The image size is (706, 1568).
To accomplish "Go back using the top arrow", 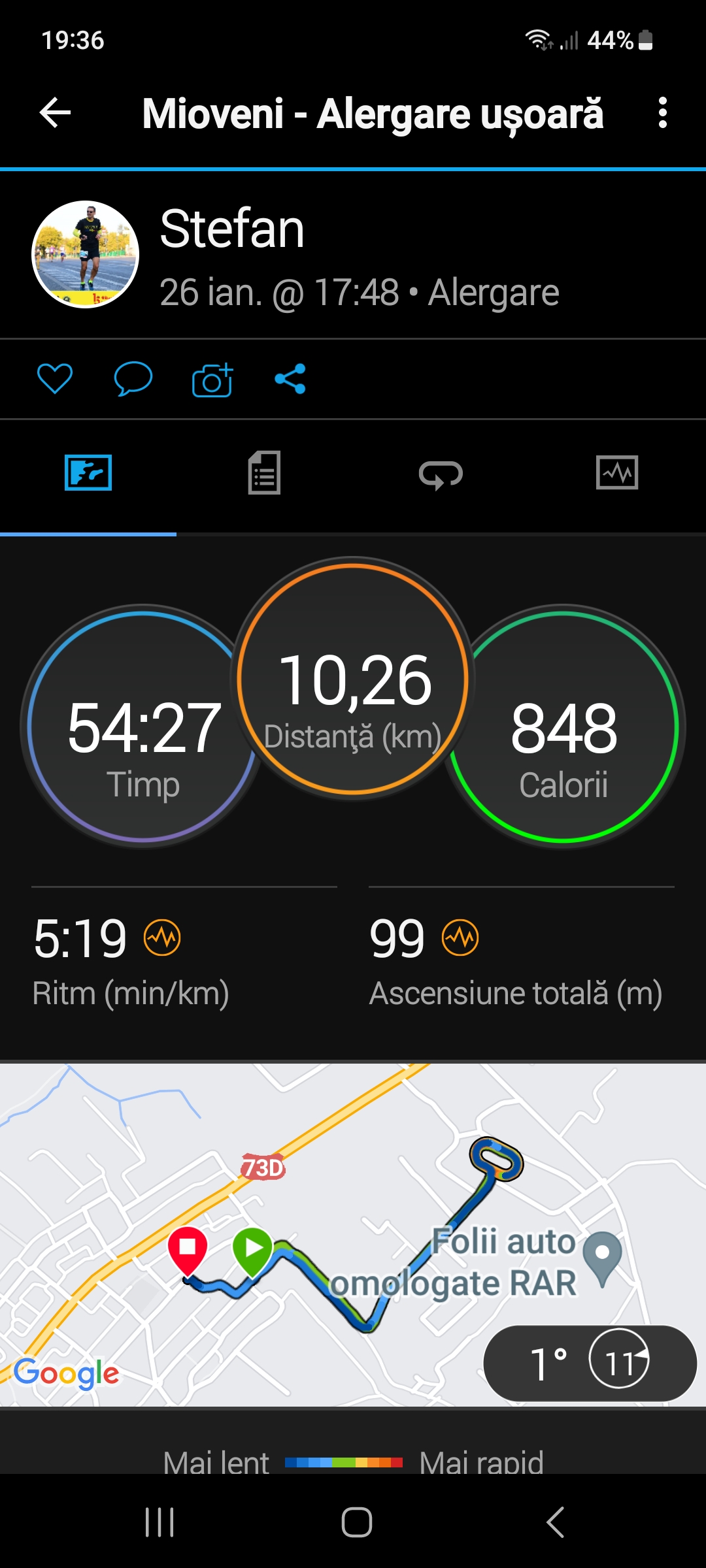I will point(55,113).
